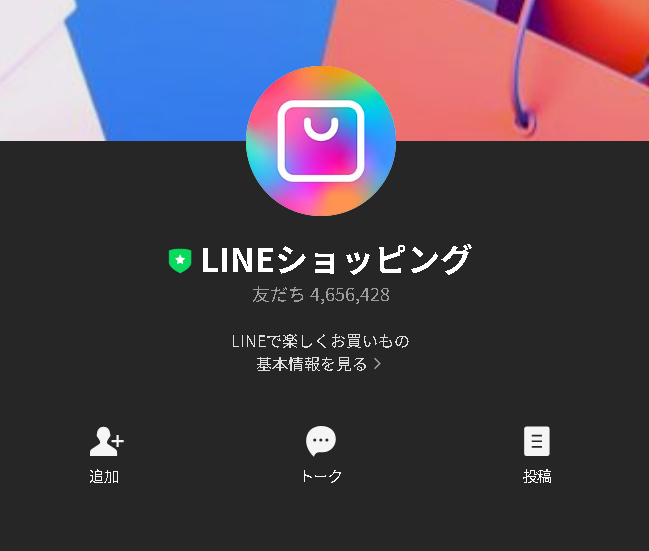Viewport: 649px width, 551px height.
Task: View the LINEショッピング profile picture
Action: (x=321, y=141)
